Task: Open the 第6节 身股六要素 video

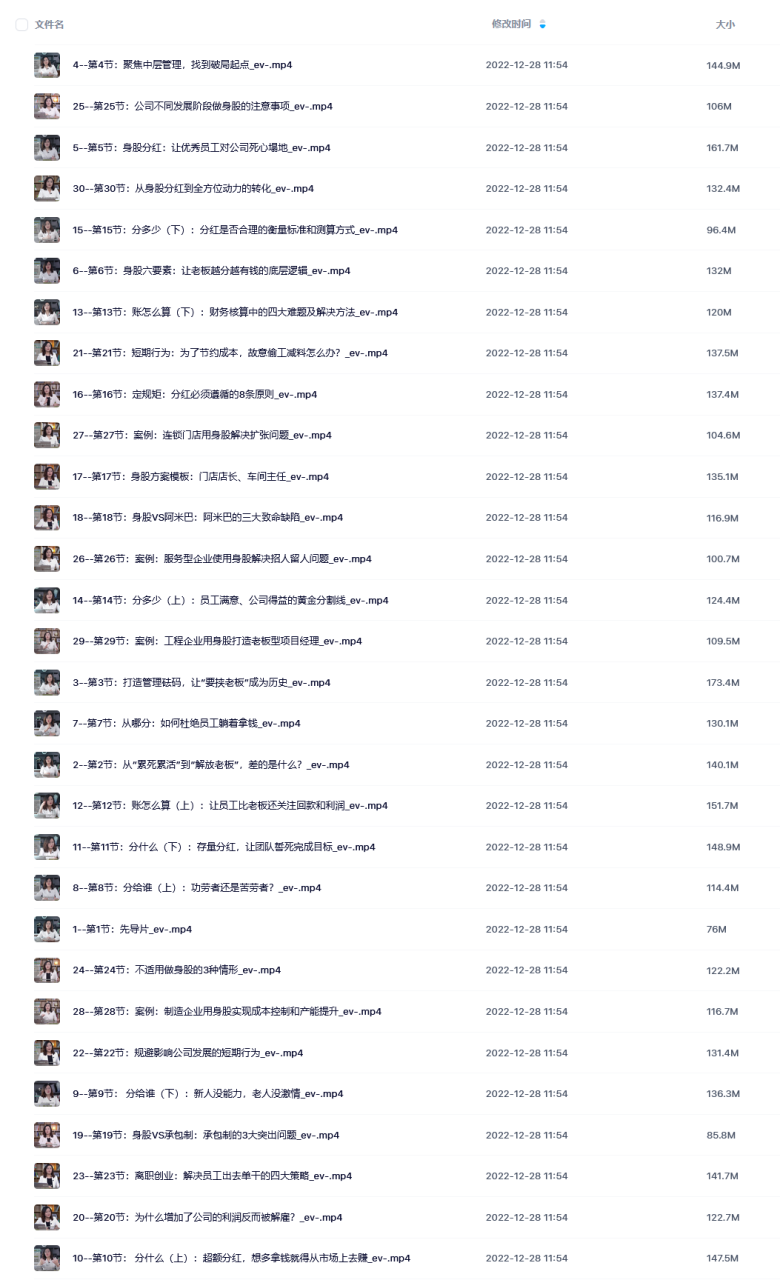Action: (x=211, y=271)
